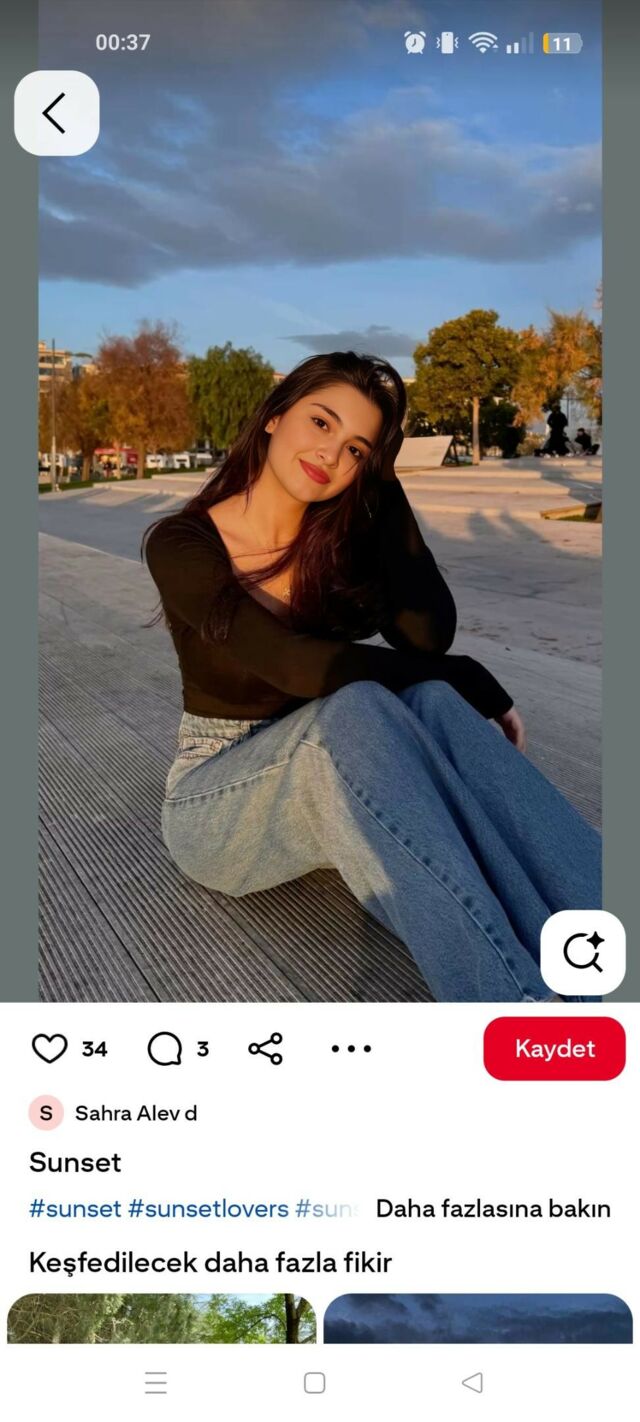
Task: Open visual search on this pin
Action: (583, 952)
